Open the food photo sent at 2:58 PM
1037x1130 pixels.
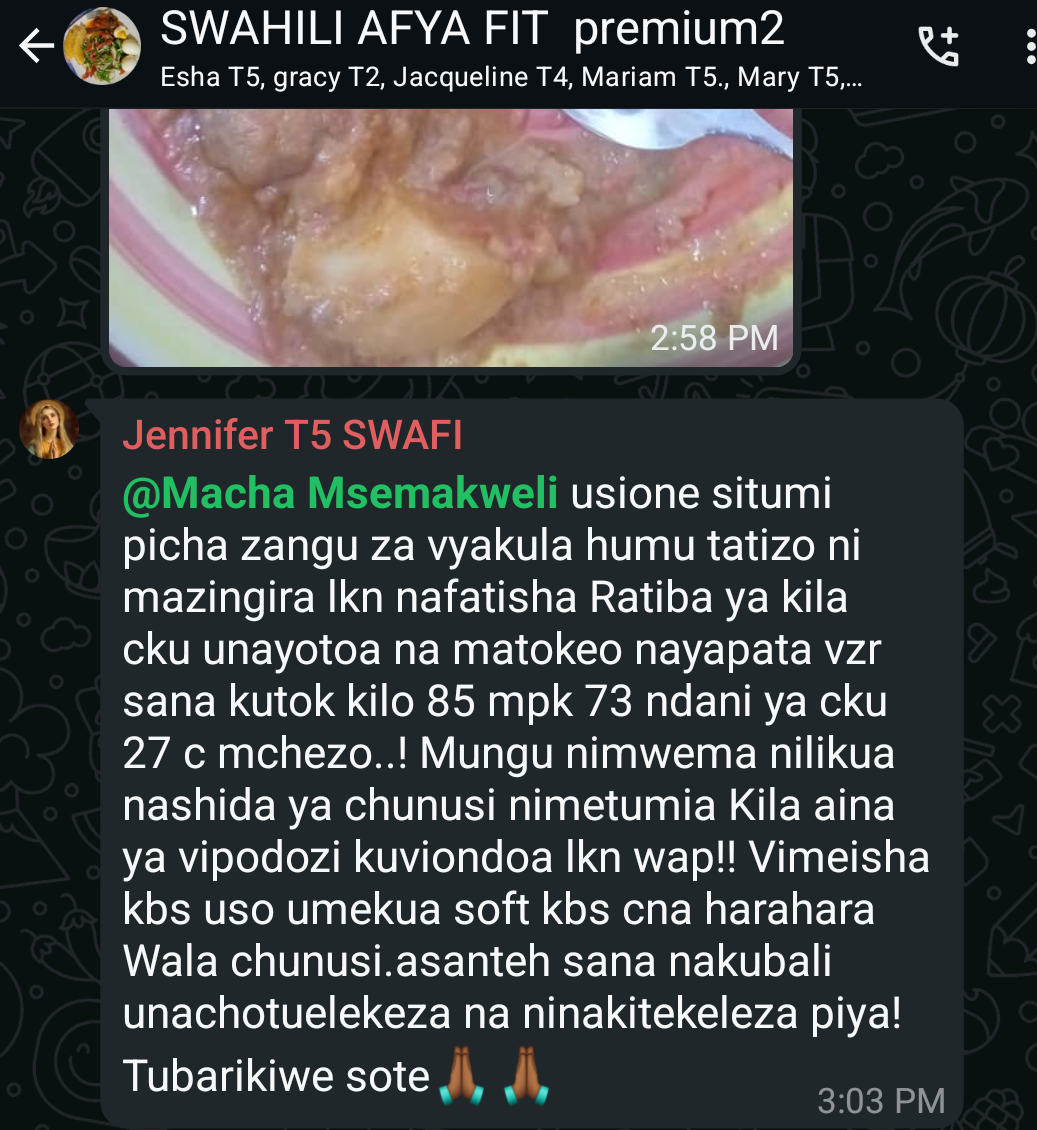coord(450,230)
